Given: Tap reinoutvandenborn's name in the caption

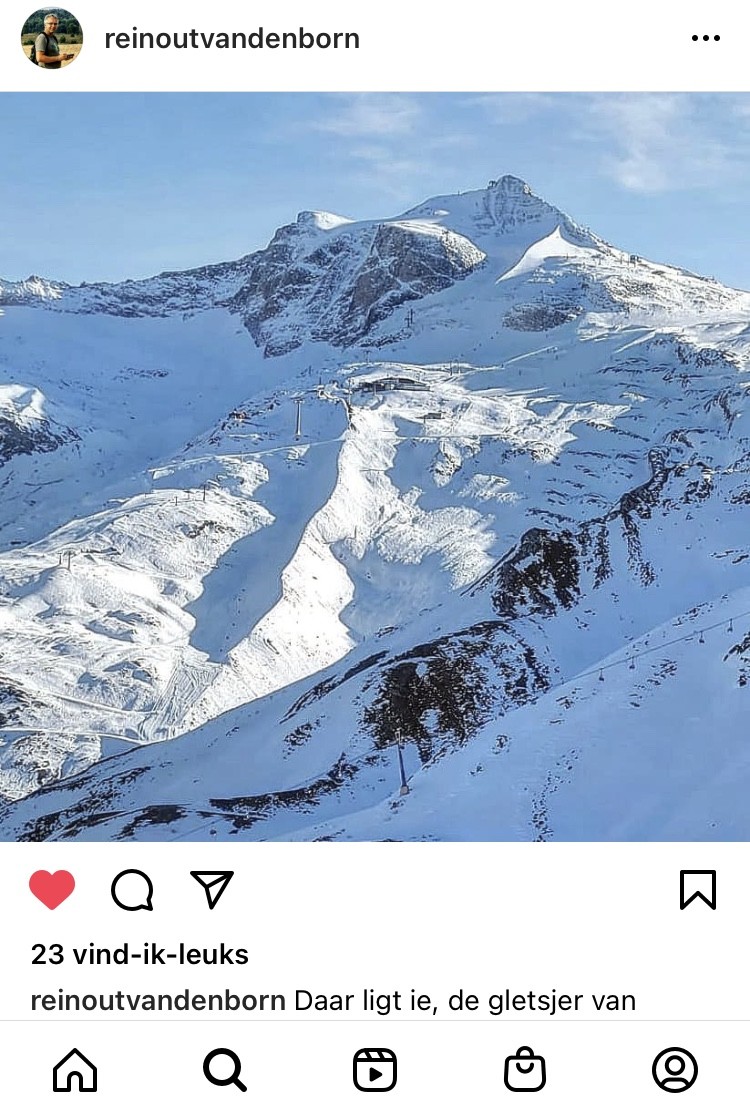Looking at the screenshot, I should pyautogui.click(x=158, y=1001).
